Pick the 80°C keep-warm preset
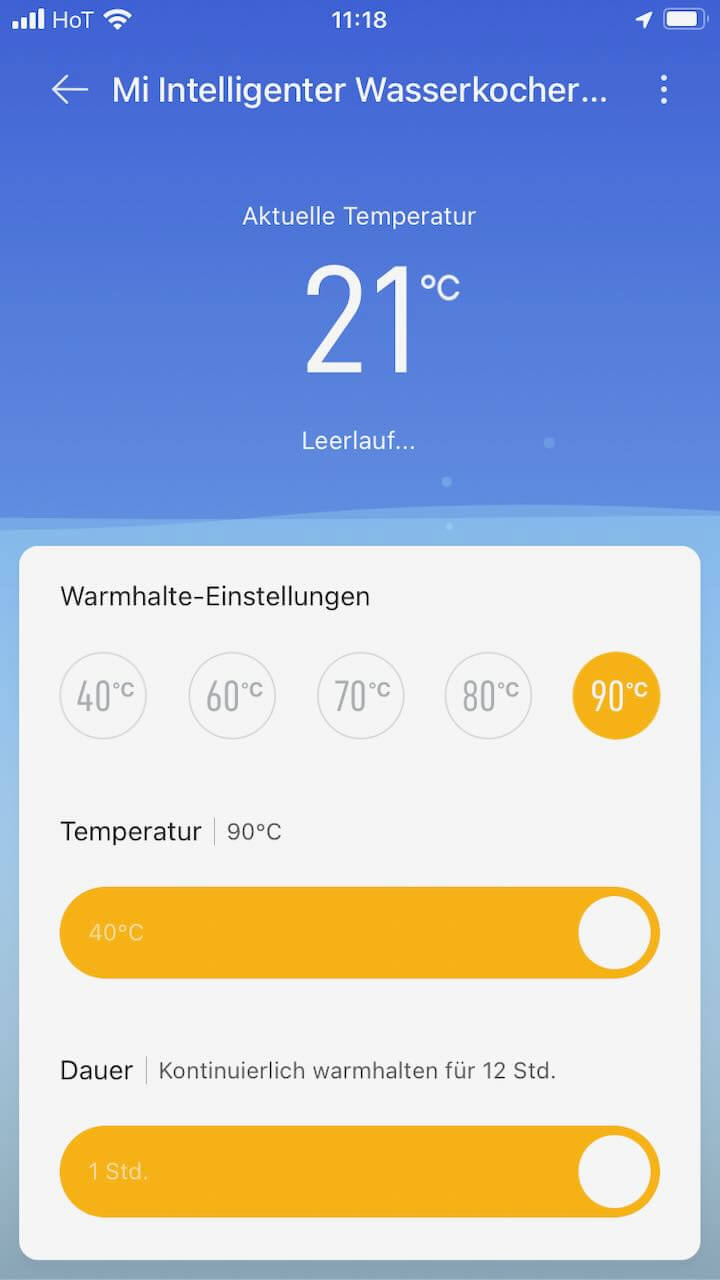Screen dimensions: 720x1280 [488, 695]
